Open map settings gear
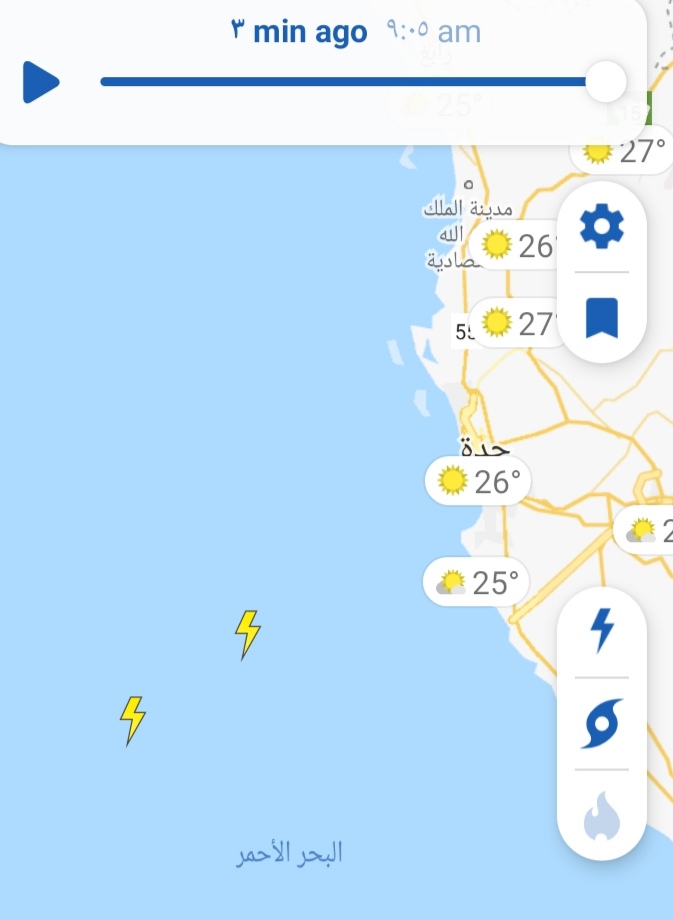This screenshot has height=920, width=673. pyautogui.click(x=602, y=228)
